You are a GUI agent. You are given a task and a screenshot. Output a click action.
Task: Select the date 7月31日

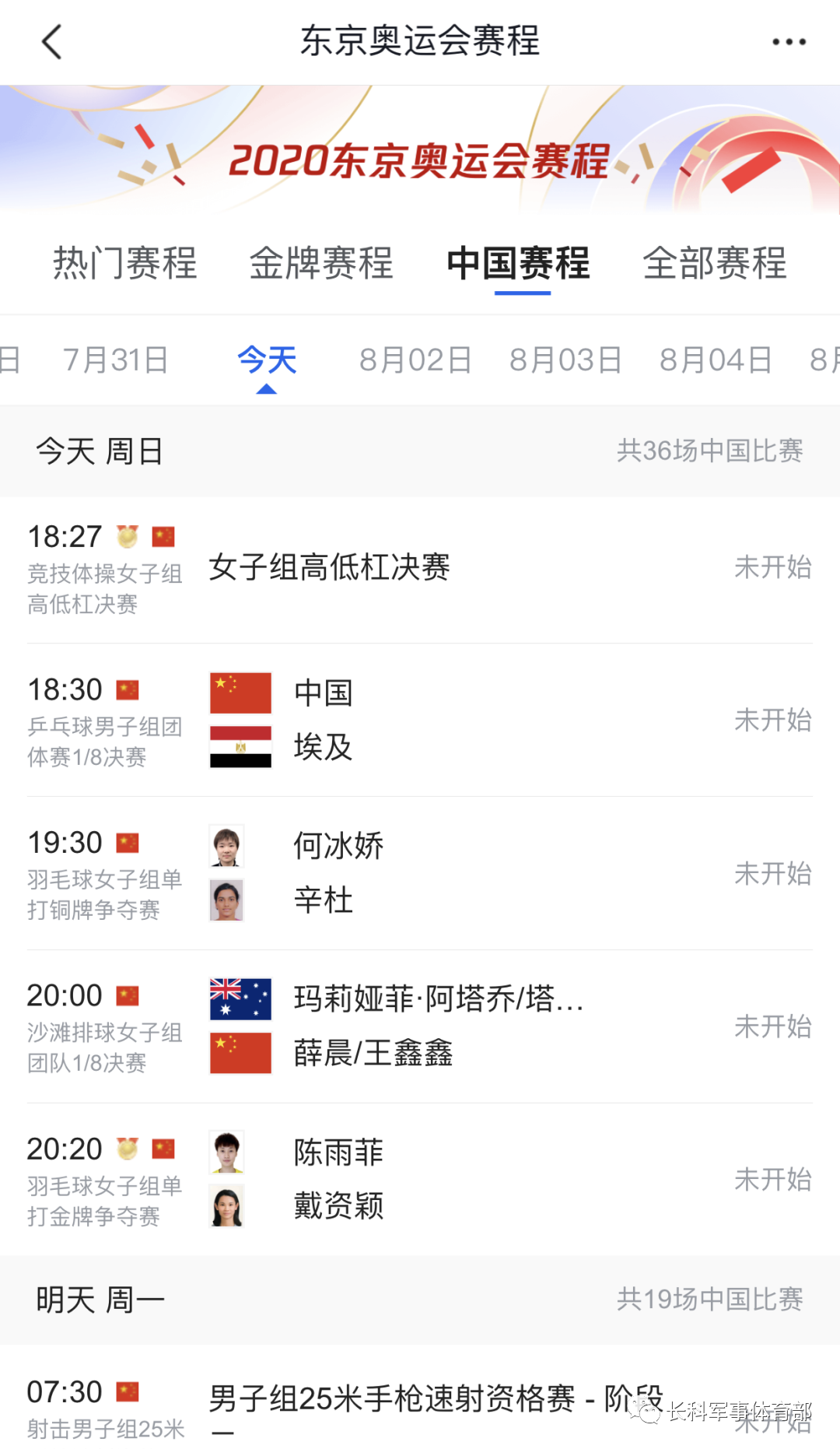[x=116, y=360]
